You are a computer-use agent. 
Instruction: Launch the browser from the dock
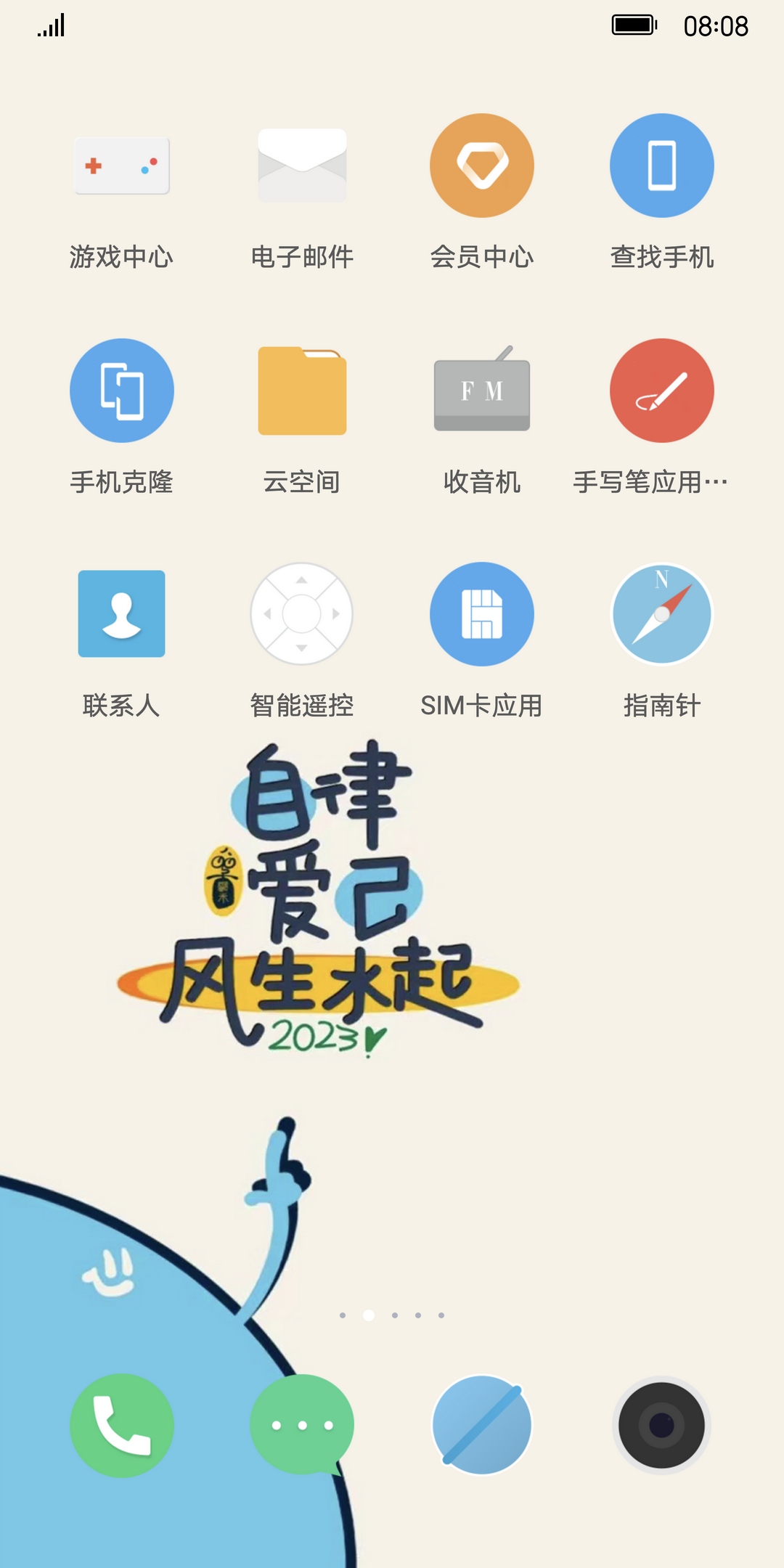(x=482, y=1425)
